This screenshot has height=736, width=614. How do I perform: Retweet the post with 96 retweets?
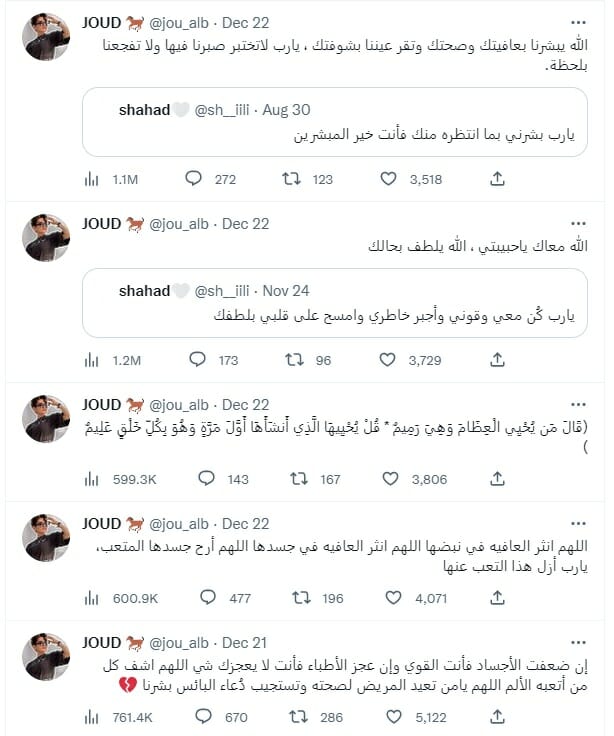(293, 360)
